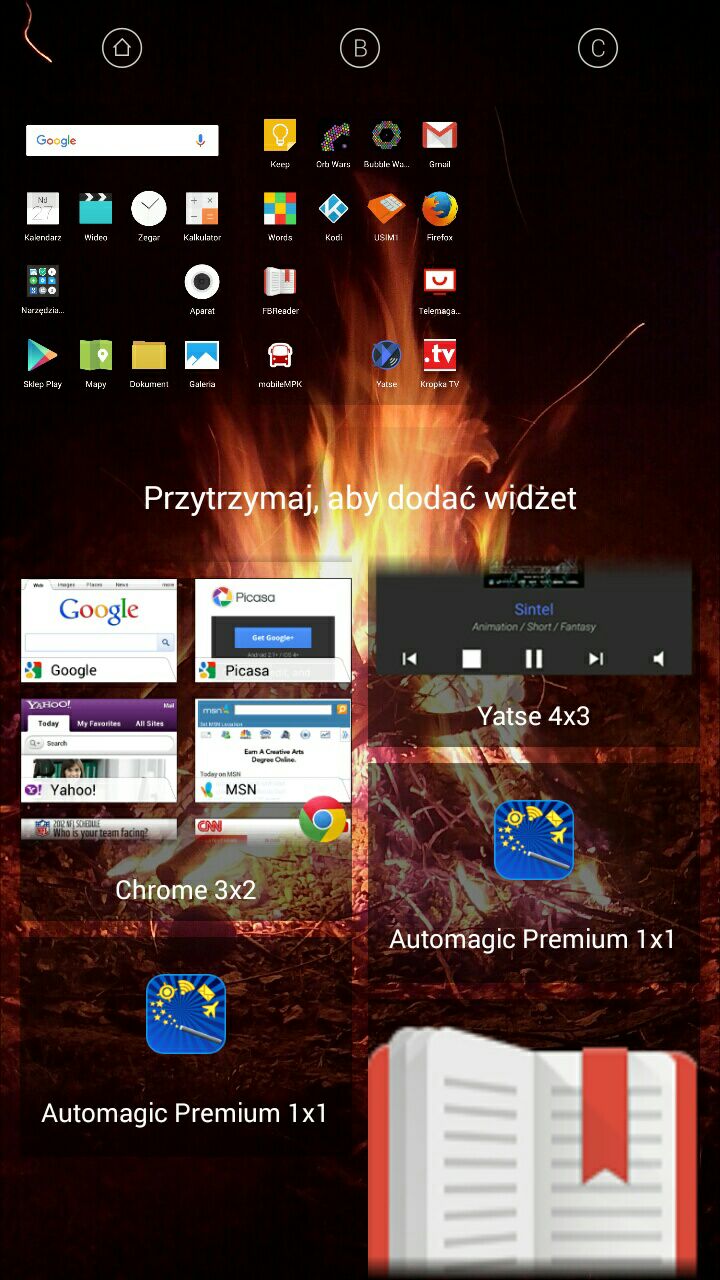Switch to page B
720x1280 pixels.
click(360, 47)
